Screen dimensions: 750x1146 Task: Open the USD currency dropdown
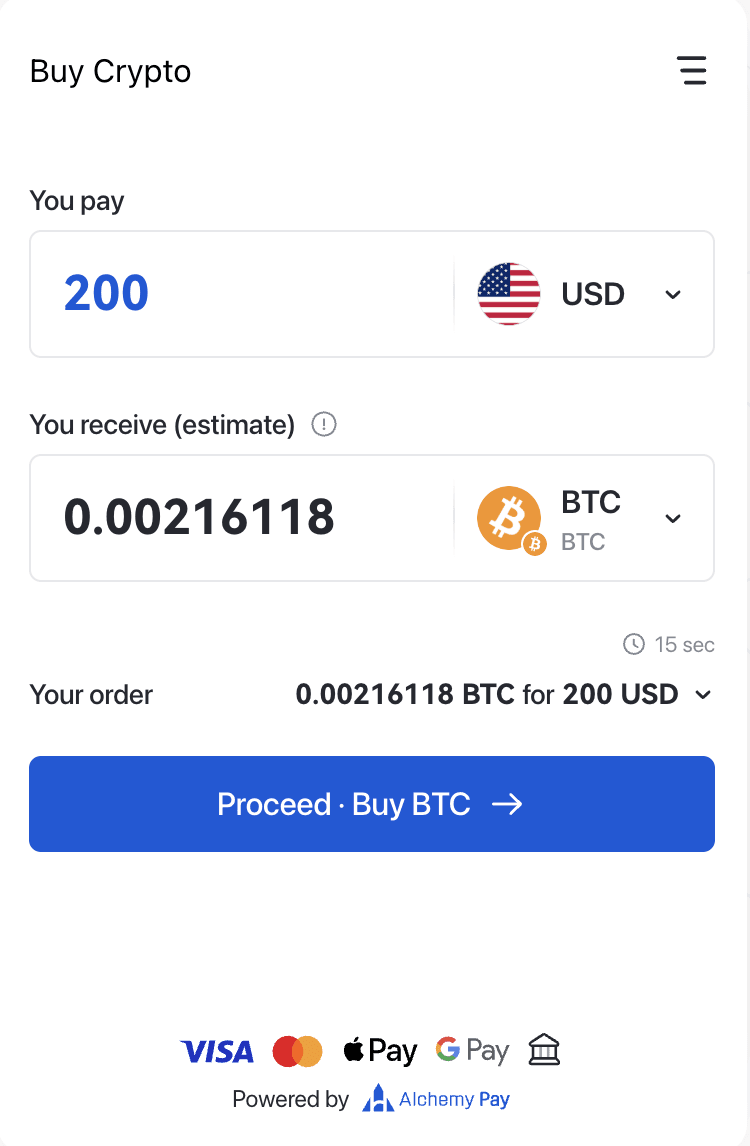pyautogui.click(x=583, y=294)
